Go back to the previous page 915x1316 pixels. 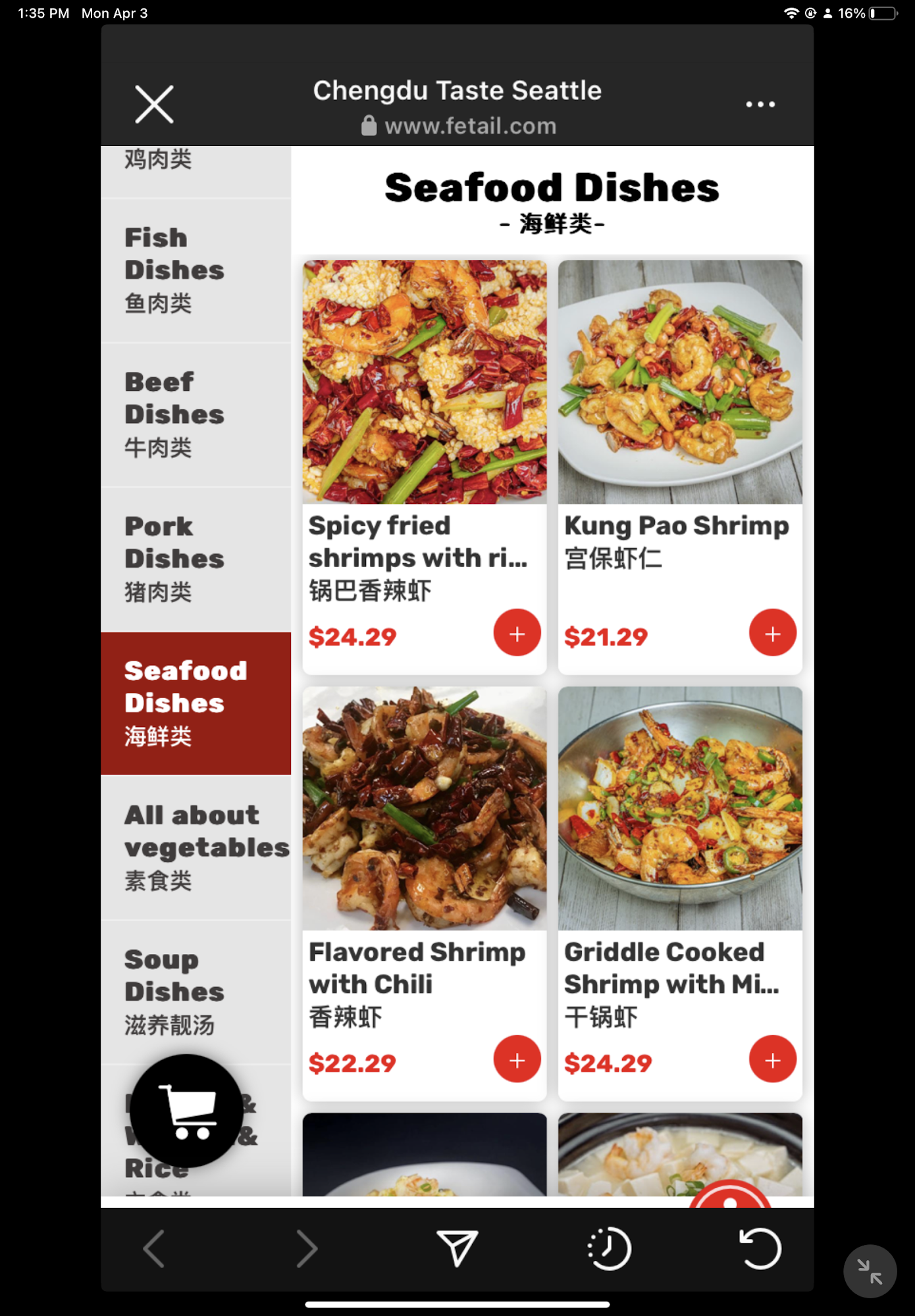(154, 1248)
